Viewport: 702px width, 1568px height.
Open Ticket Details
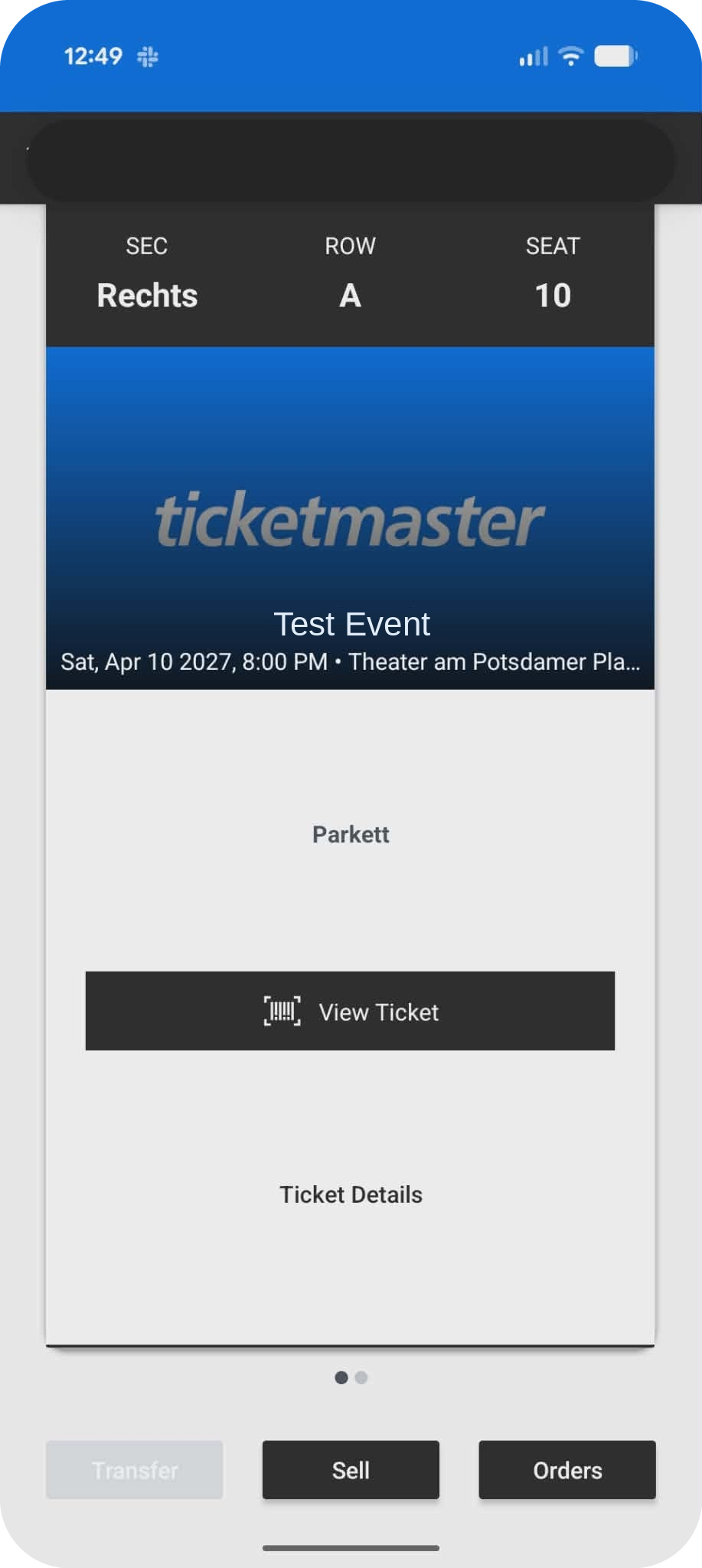click(x=351, y=1194)
